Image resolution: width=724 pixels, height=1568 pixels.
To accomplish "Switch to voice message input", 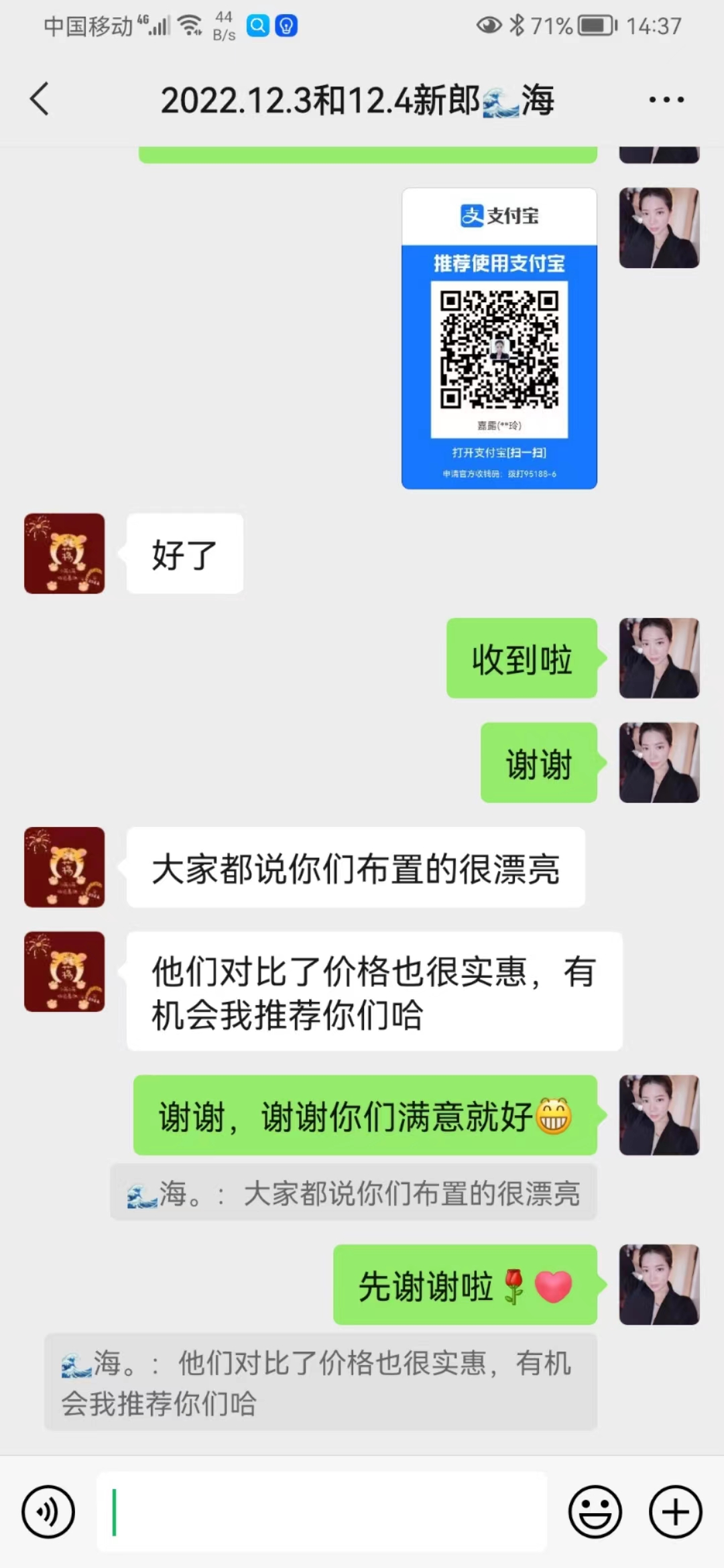I will [x=48, y=1512].
